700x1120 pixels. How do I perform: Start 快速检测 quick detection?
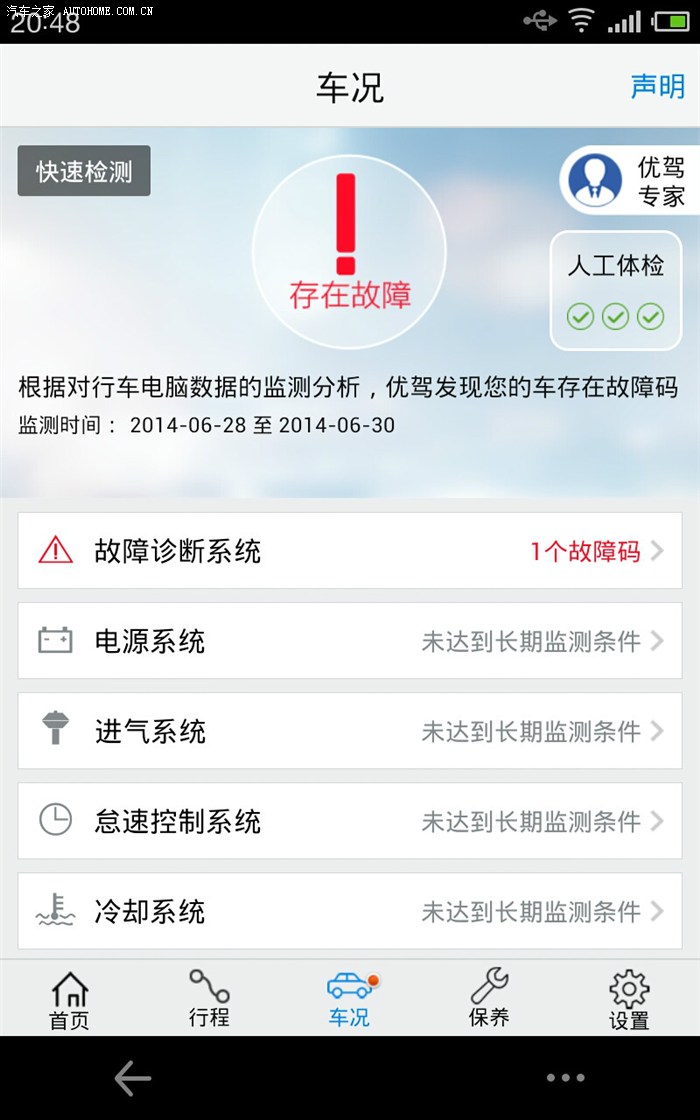84,171
